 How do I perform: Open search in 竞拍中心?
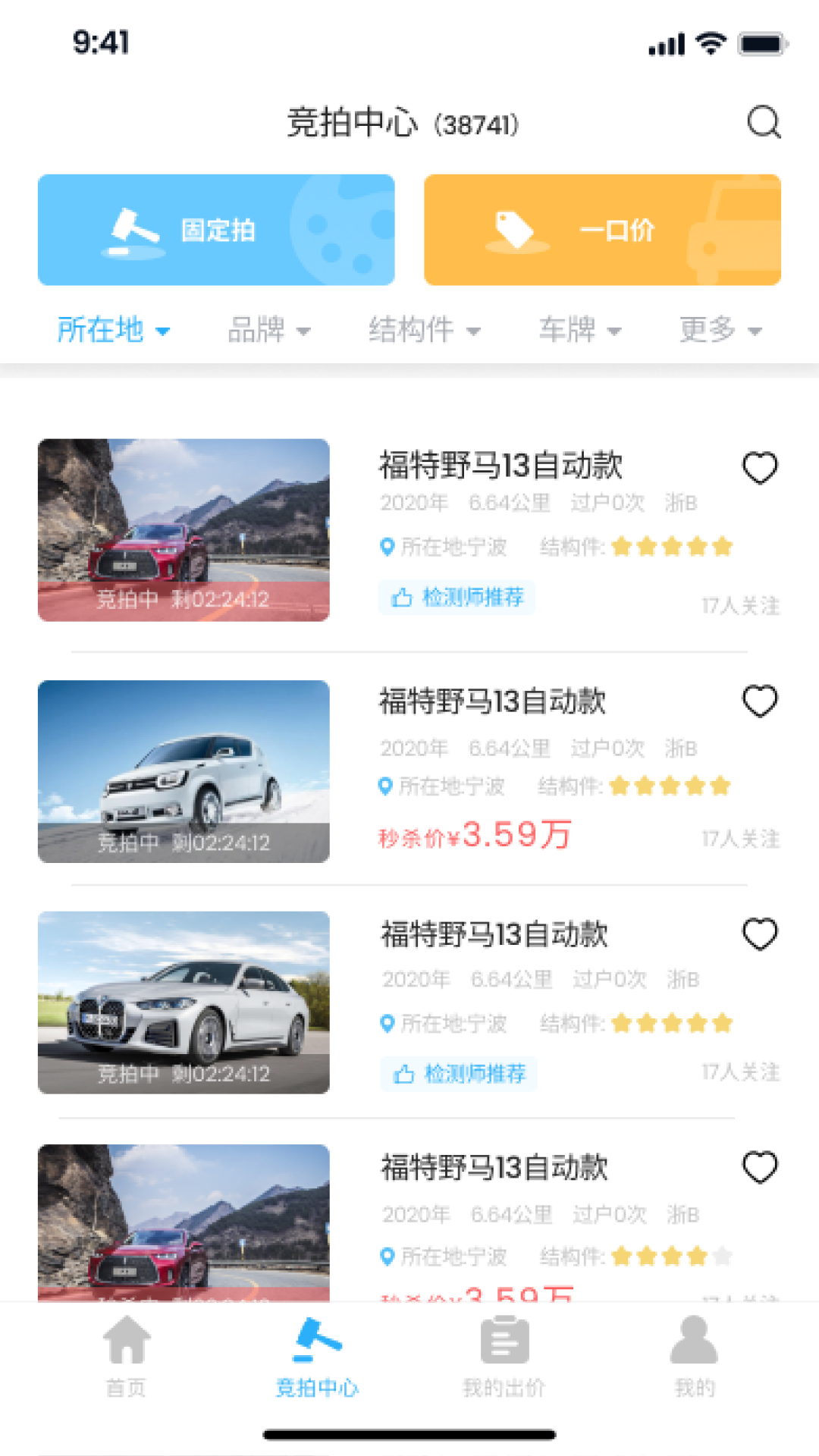(x=764, y=122)
